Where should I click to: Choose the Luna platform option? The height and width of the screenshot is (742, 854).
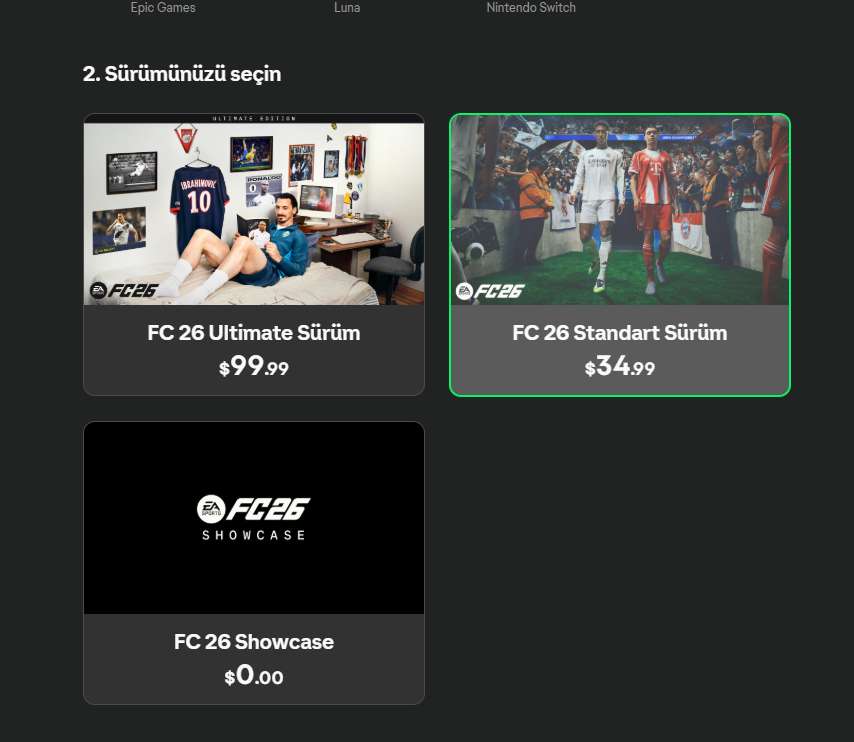[347, 8]
